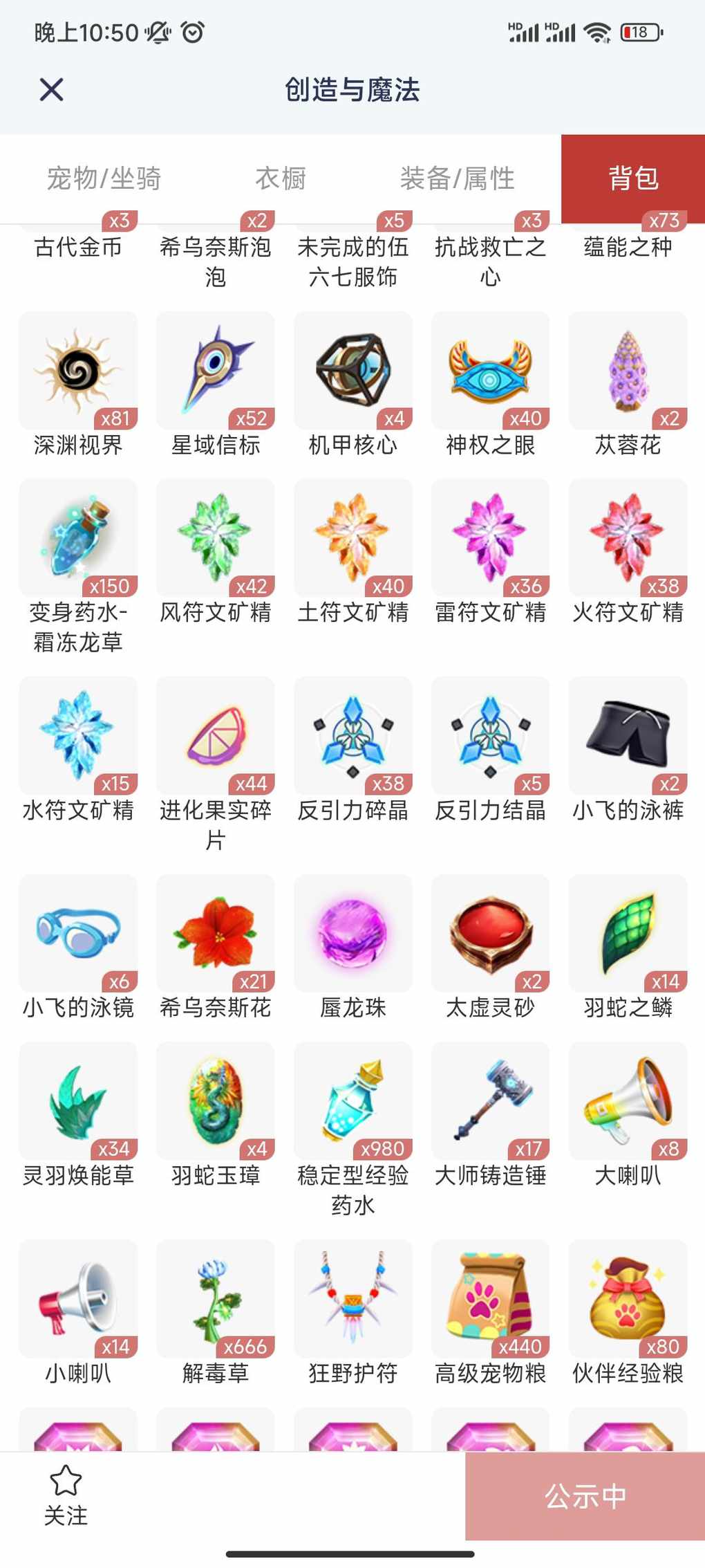Open the 装备/属性 tab
Image resolution: width=705 pixels, height=1568 pixels.
click(457, 178)
